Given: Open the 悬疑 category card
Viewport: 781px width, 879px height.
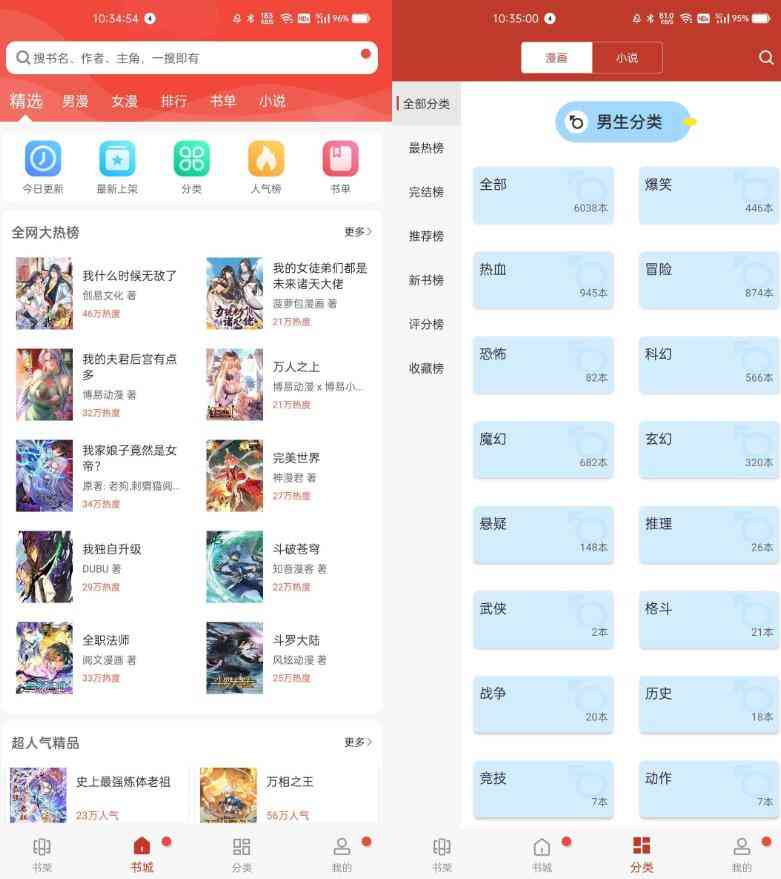Looking at the screenshot, I should pos(543,535).
